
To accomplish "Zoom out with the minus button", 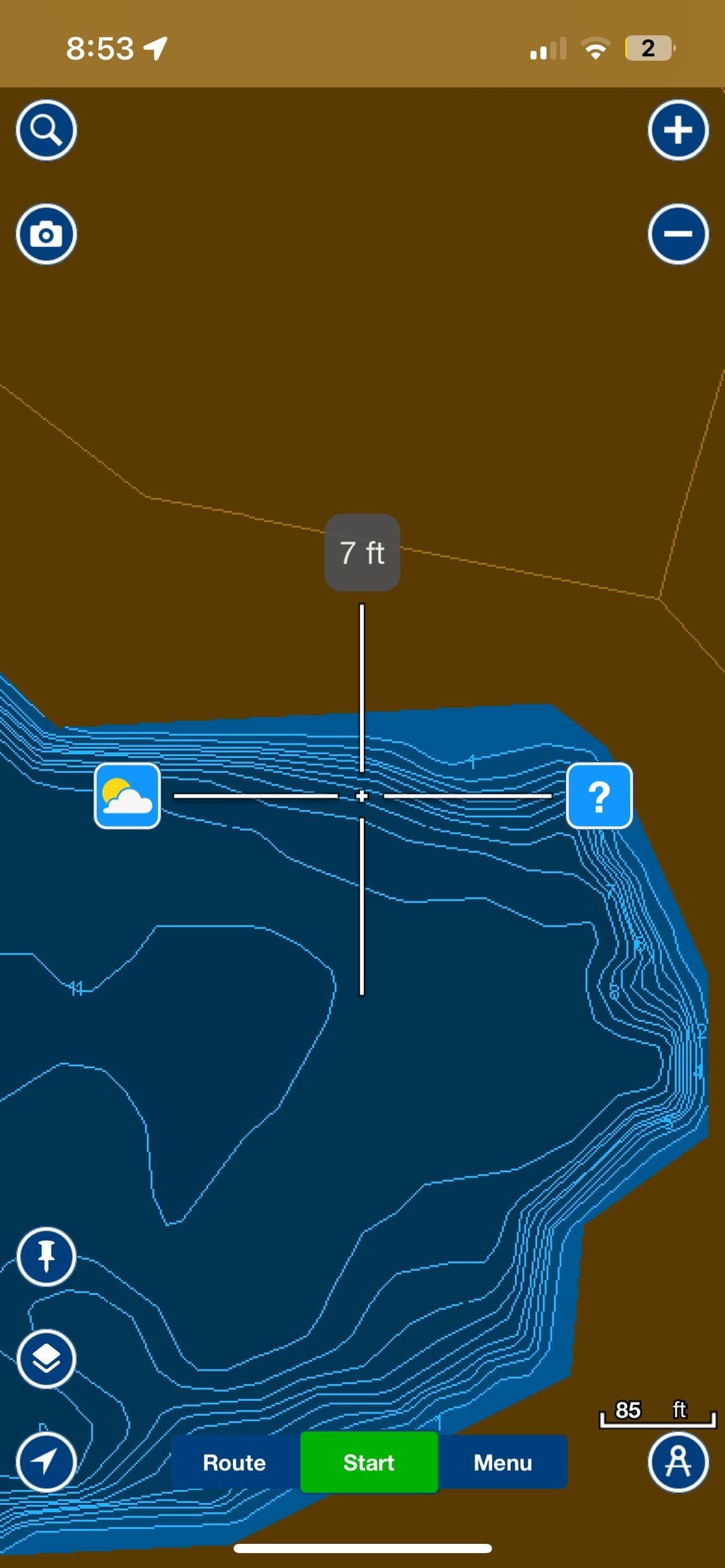I will (x=678, y=234).
